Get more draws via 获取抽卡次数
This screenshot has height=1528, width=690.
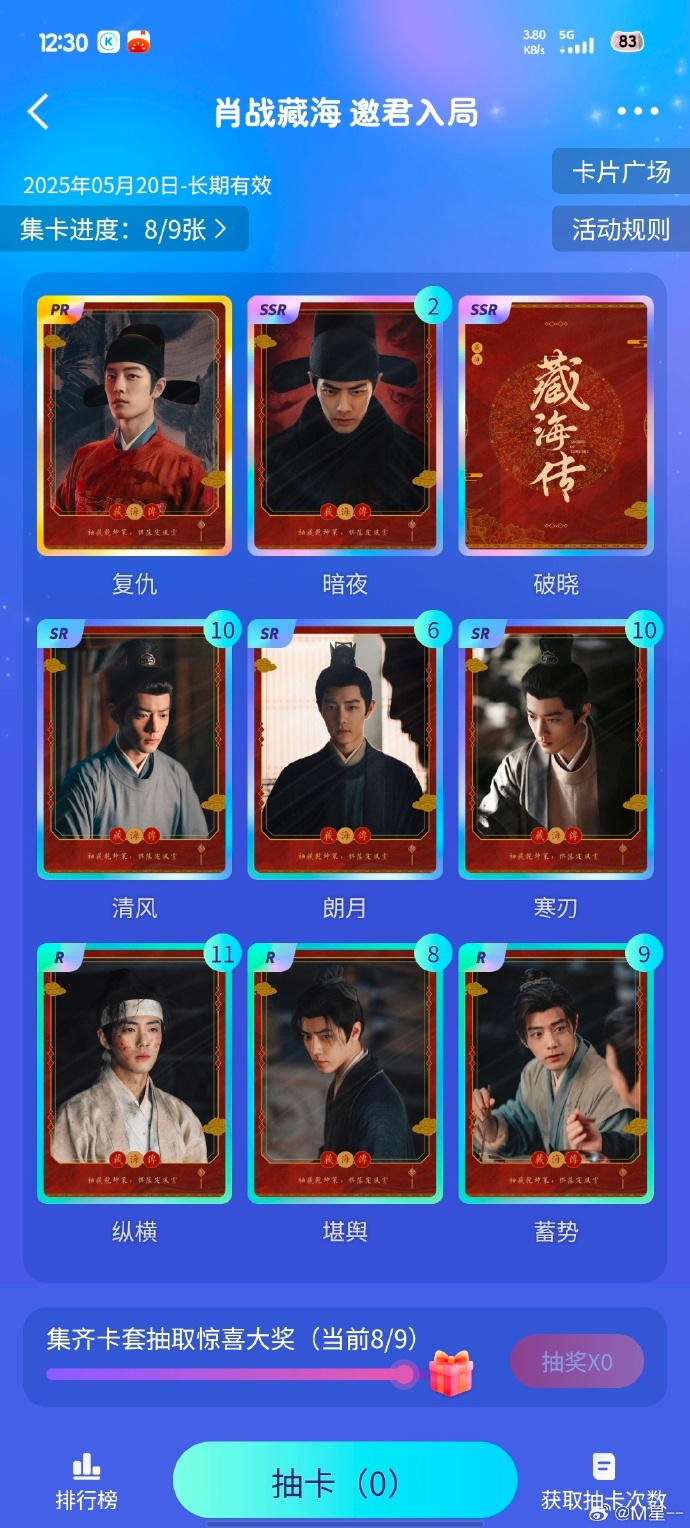point(603,1482)
